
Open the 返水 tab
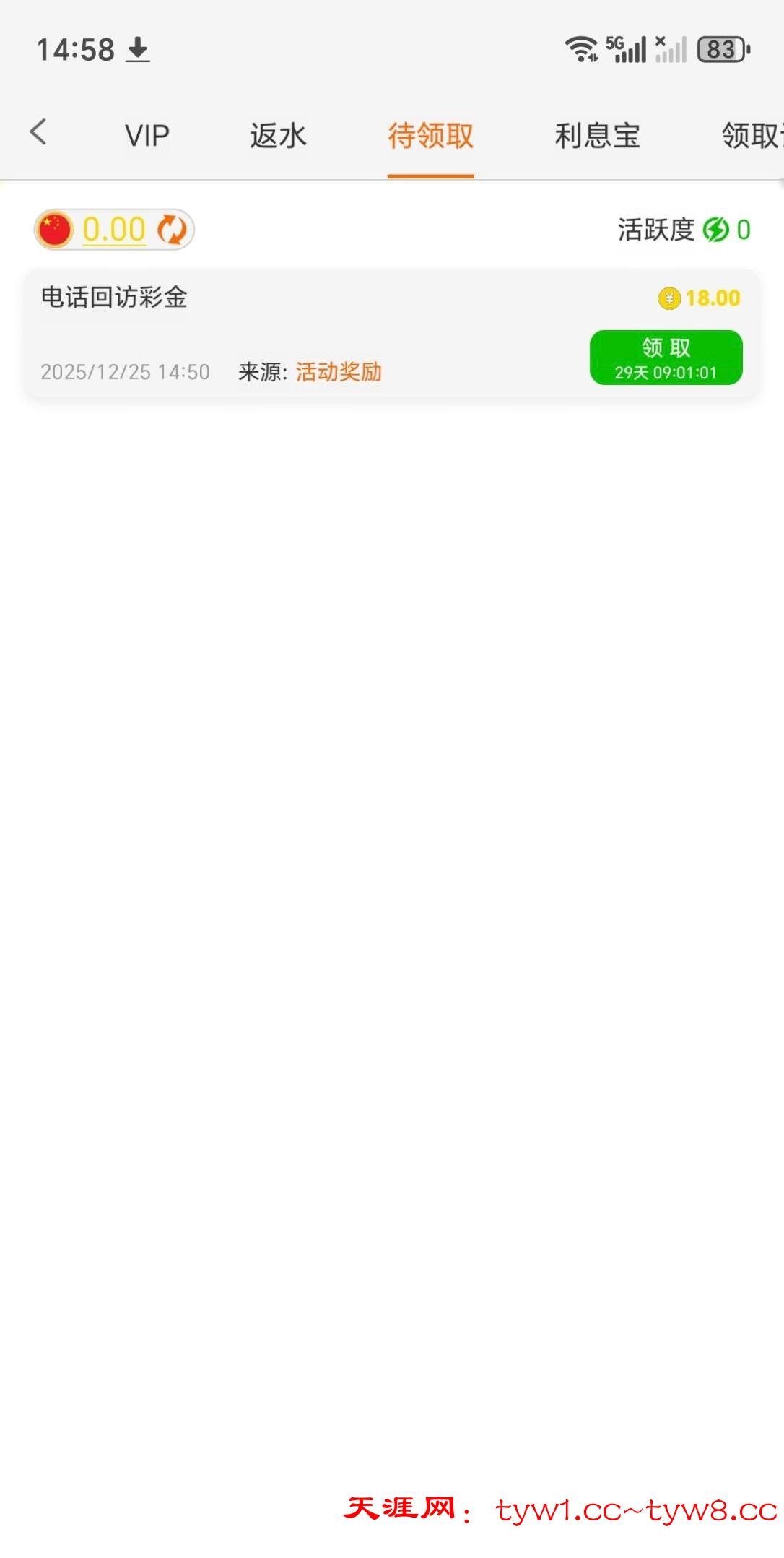(278, 136)
